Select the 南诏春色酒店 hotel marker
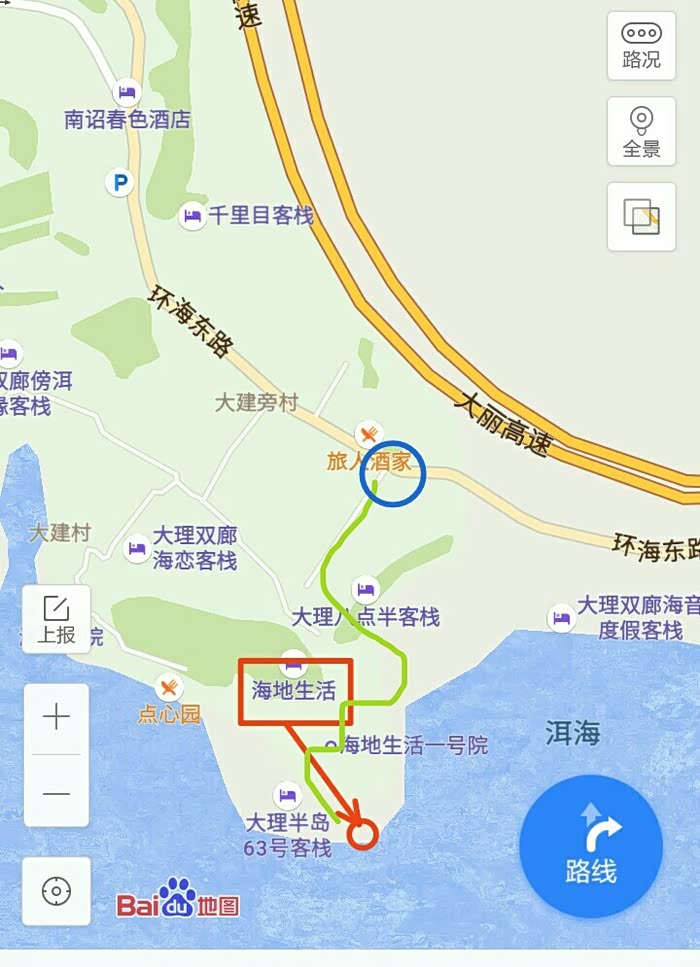Image resolution: width=700 pixels, height=967 pixels. (x=127, y=93)
